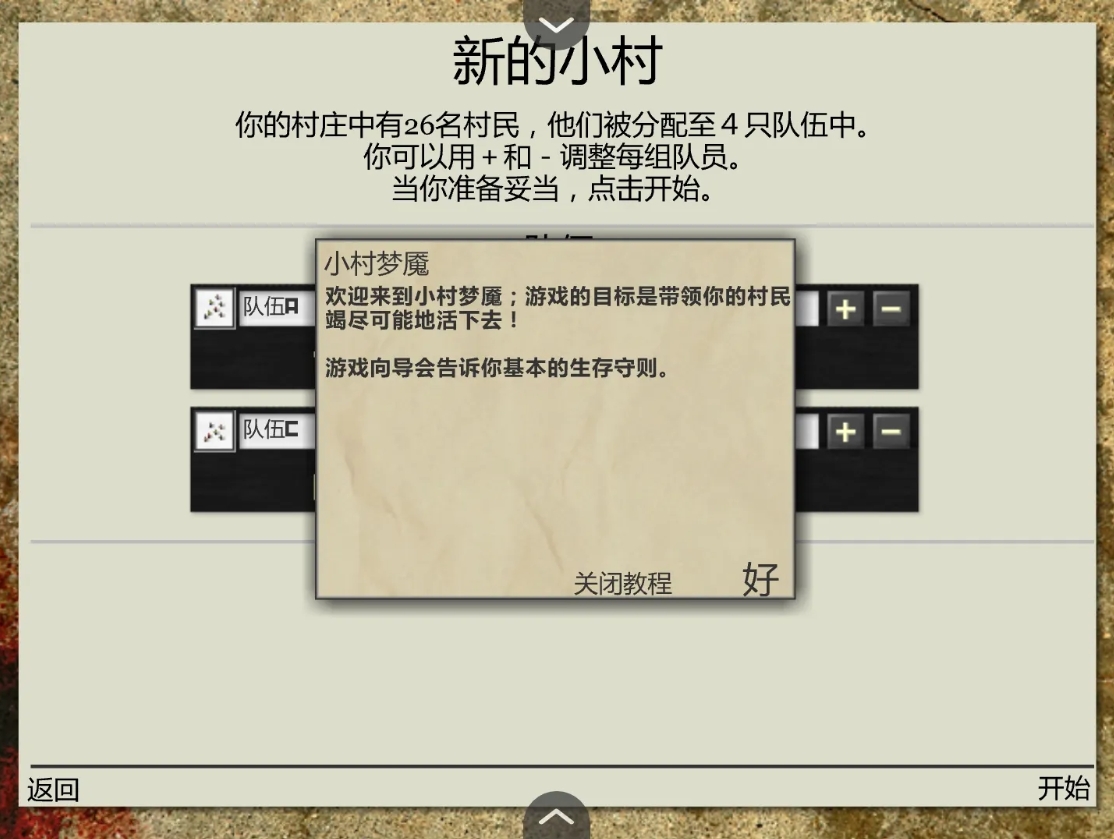Tap the team icon beside 队伍C
This screenshot has width=1114, height=839.
click(x=213, y=432)
